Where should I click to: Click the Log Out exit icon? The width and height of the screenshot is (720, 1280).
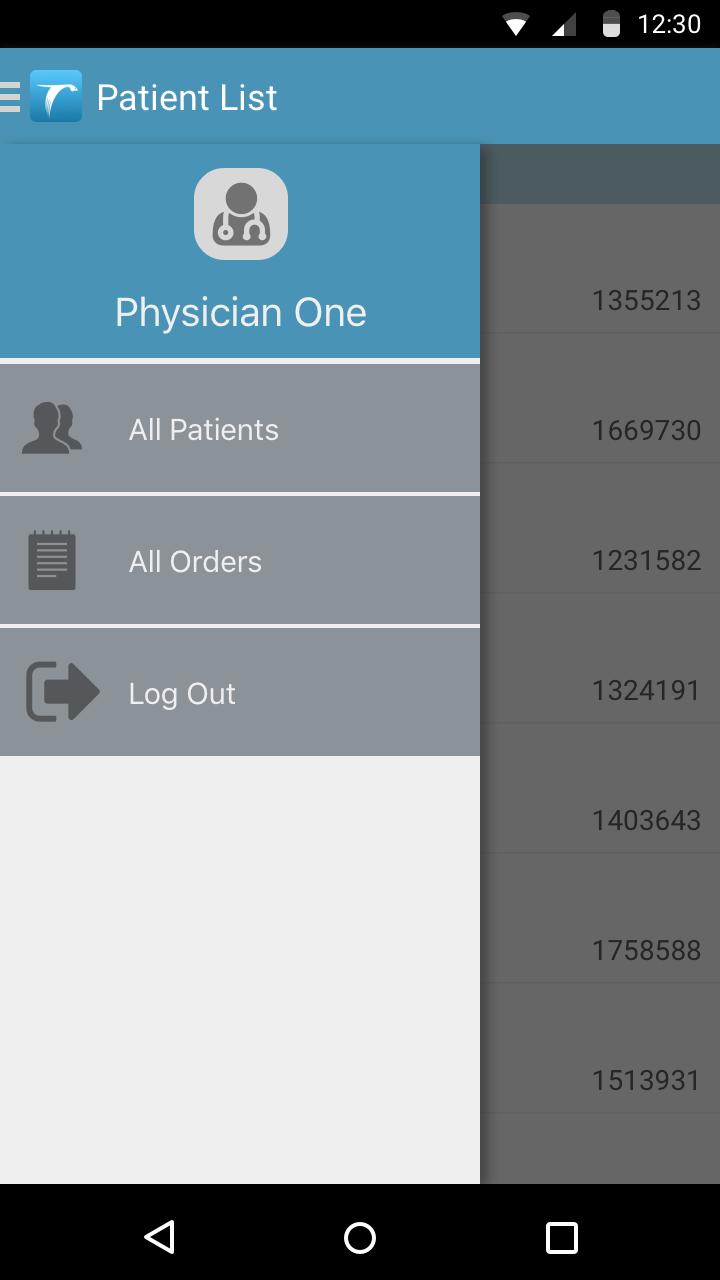60,691
